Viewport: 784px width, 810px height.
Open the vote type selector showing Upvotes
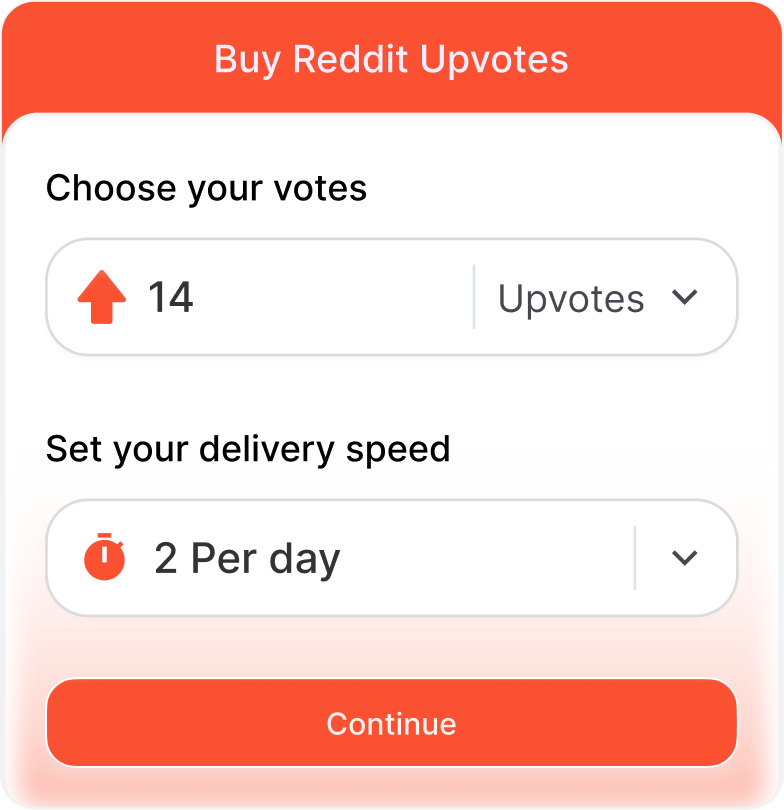600,297
